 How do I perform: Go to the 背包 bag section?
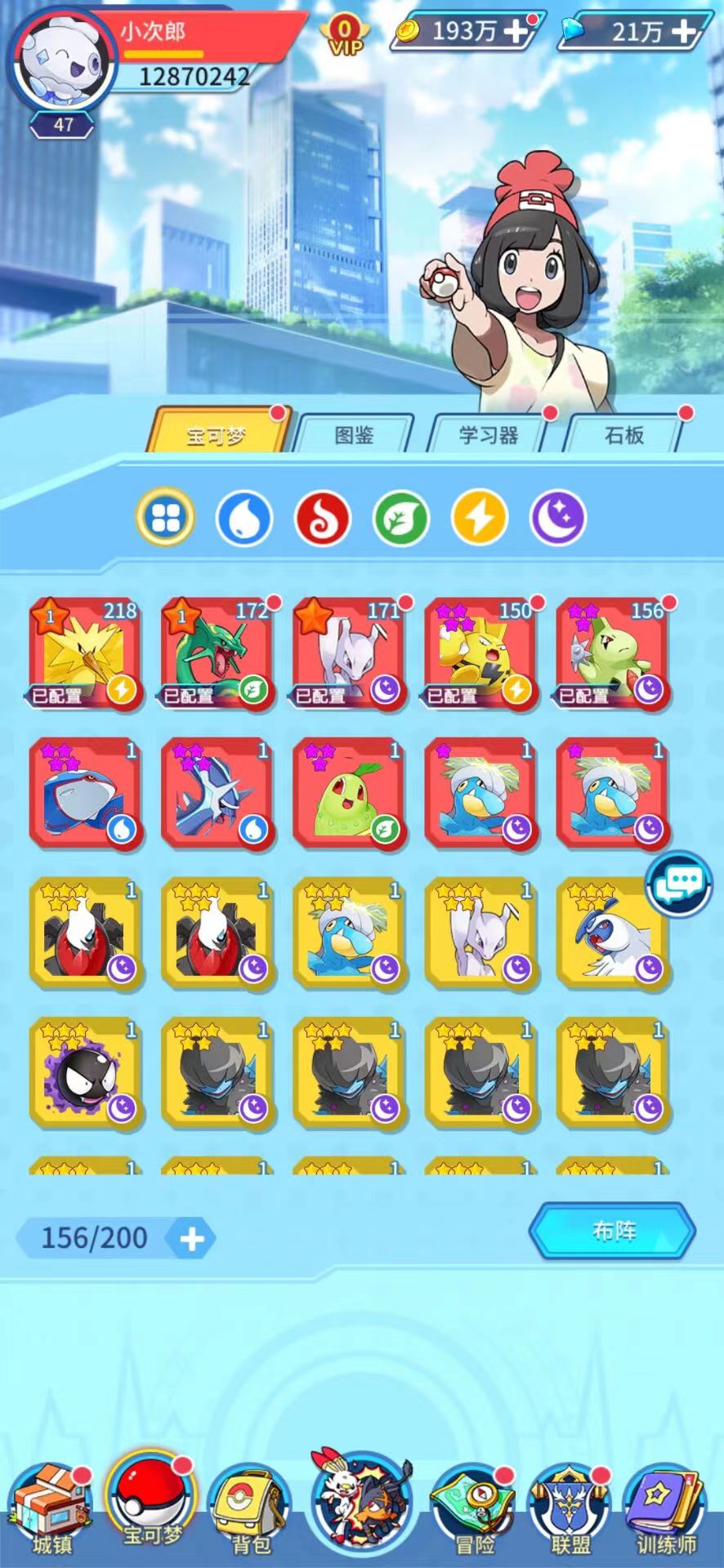[x=250, y=1509]
